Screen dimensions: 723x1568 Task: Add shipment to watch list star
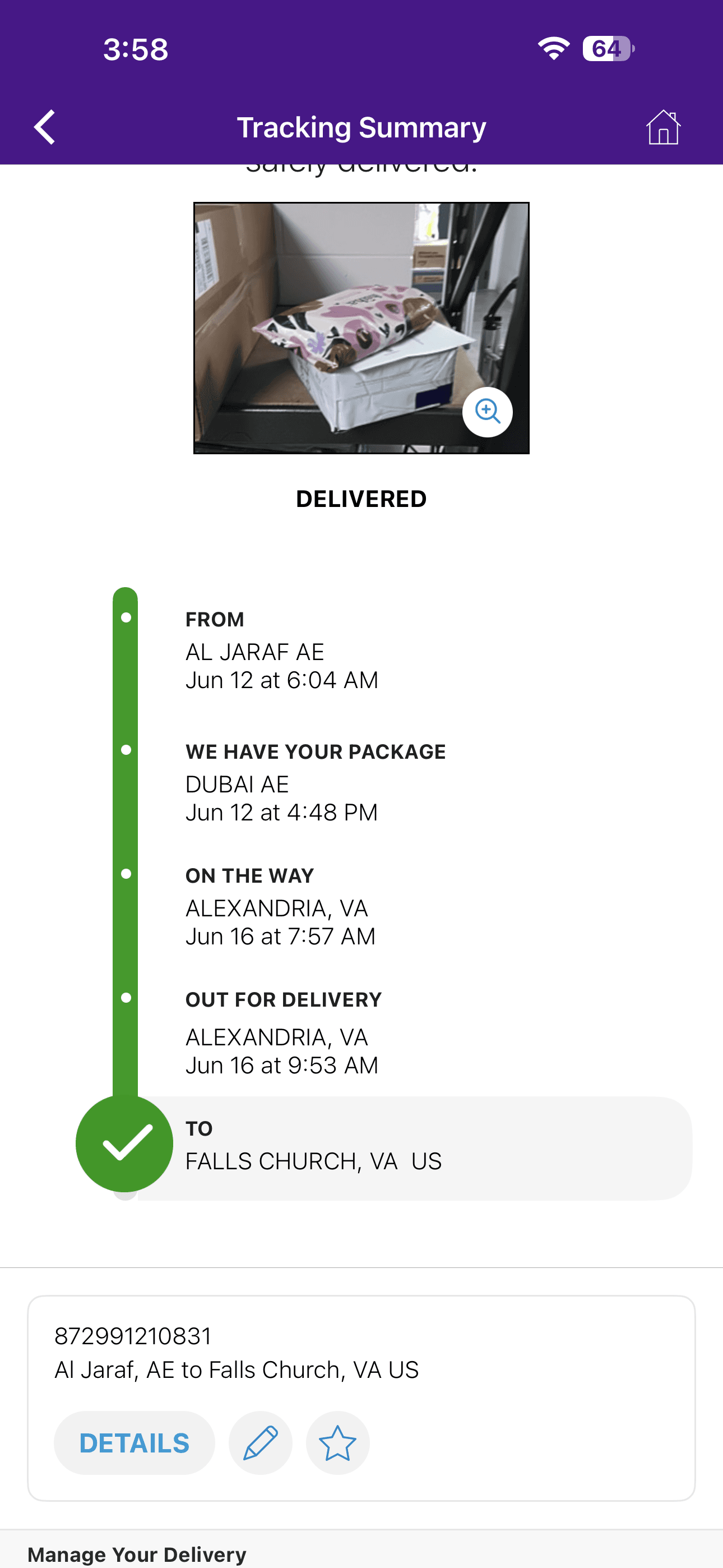338,1442
